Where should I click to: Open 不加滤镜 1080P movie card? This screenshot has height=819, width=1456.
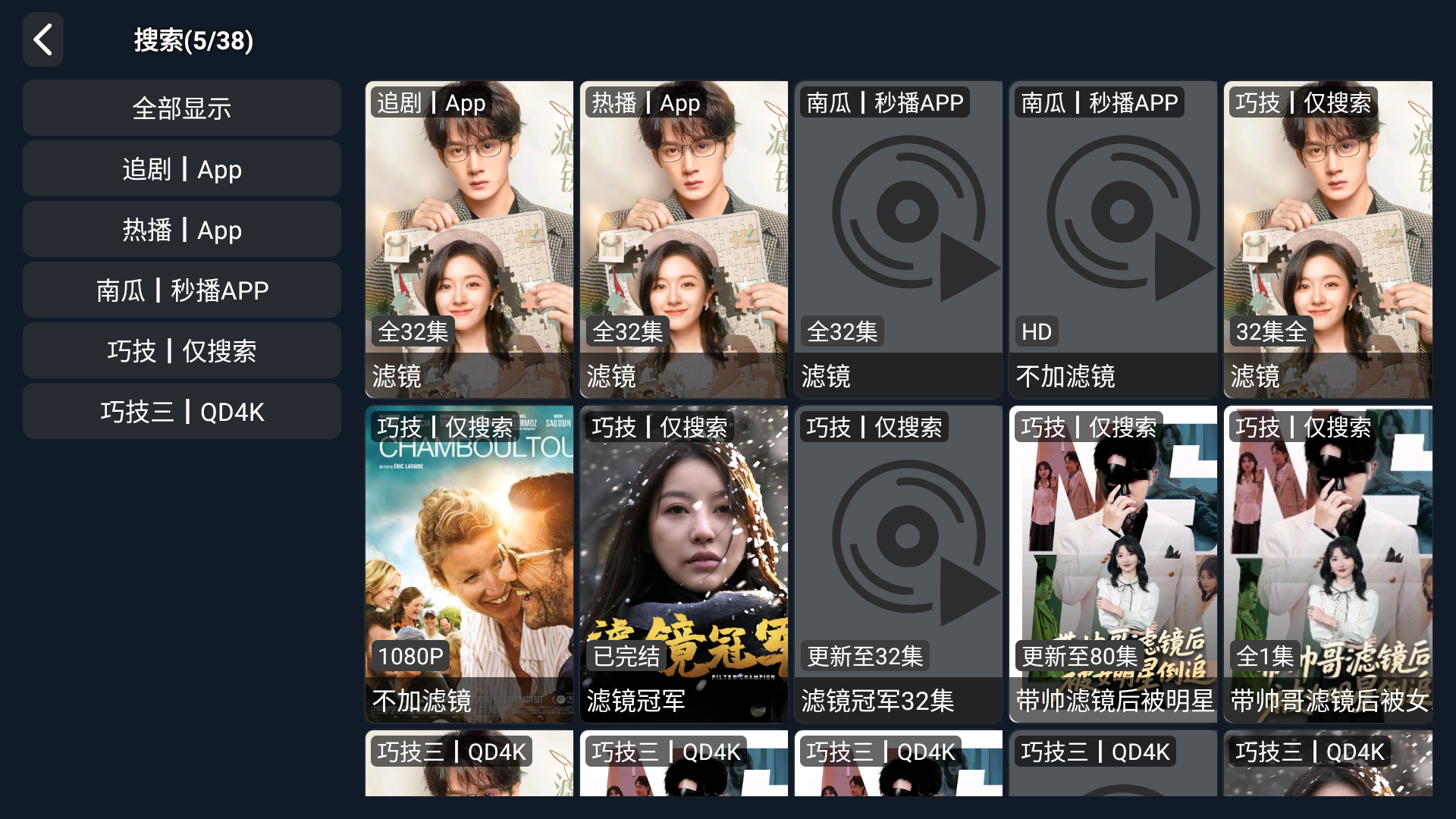click(x=469, y=563)
